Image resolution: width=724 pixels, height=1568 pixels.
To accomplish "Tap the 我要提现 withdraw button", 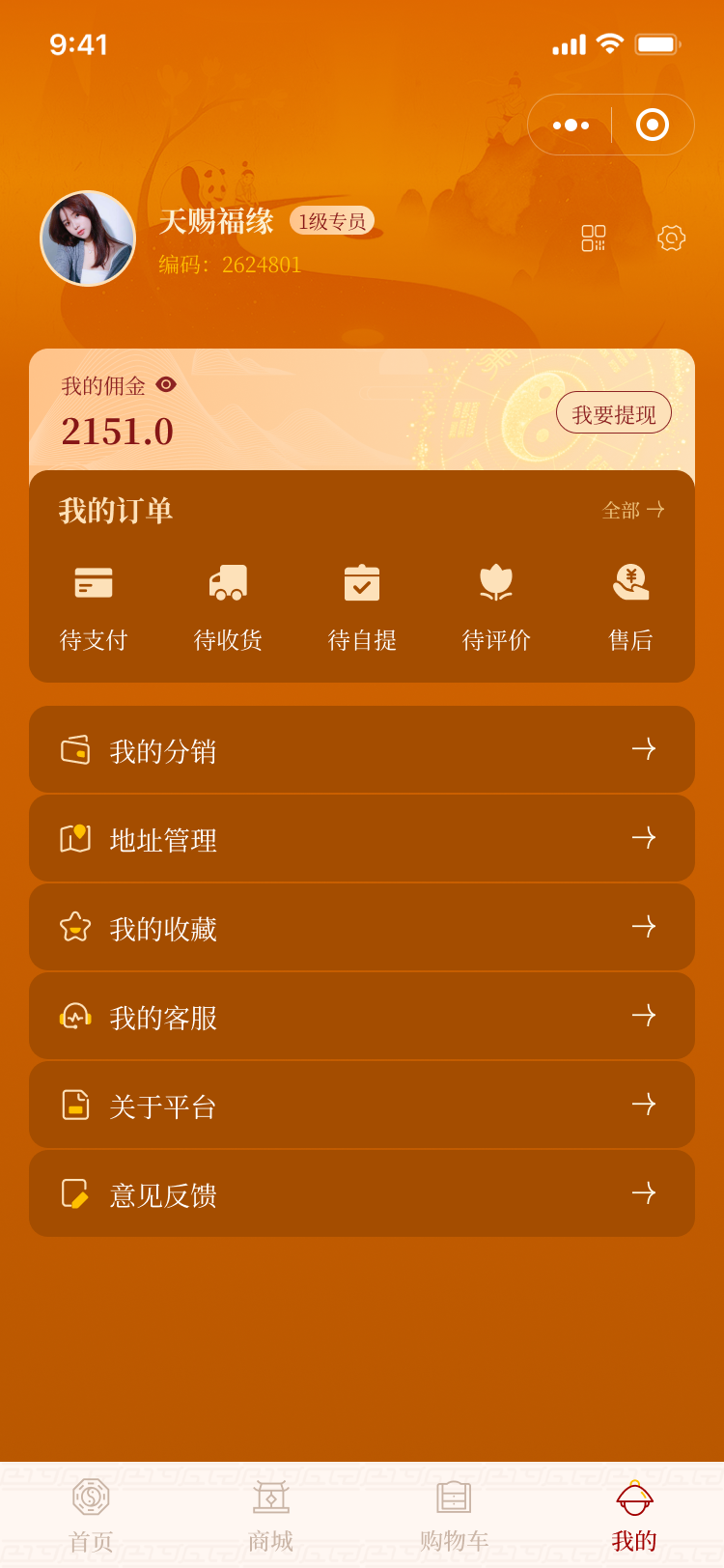I will tap(613, 414).
